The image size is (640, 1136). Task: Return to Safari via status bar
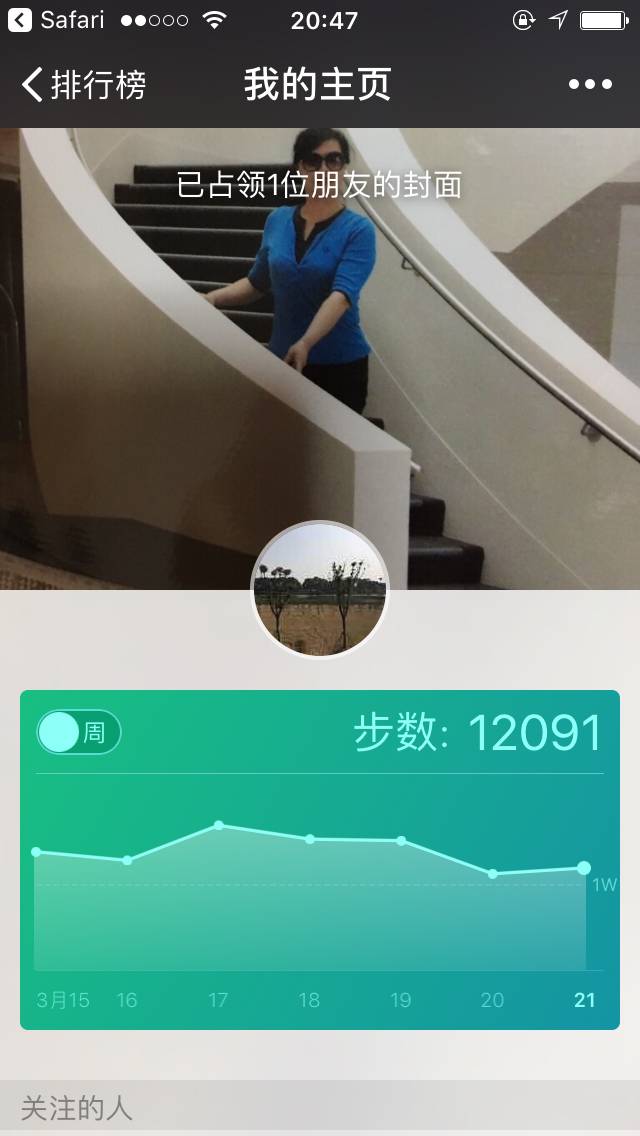[56, 20]
